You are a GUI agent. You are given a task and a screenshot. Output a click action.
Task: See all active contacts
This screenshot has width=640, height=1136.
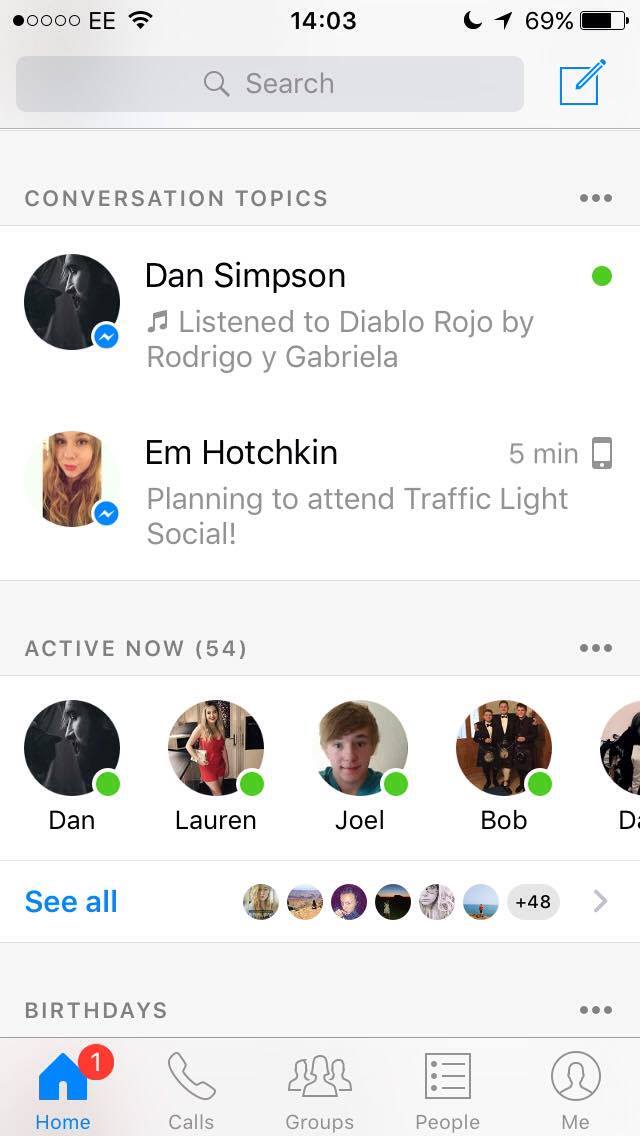tap(71, 902)
